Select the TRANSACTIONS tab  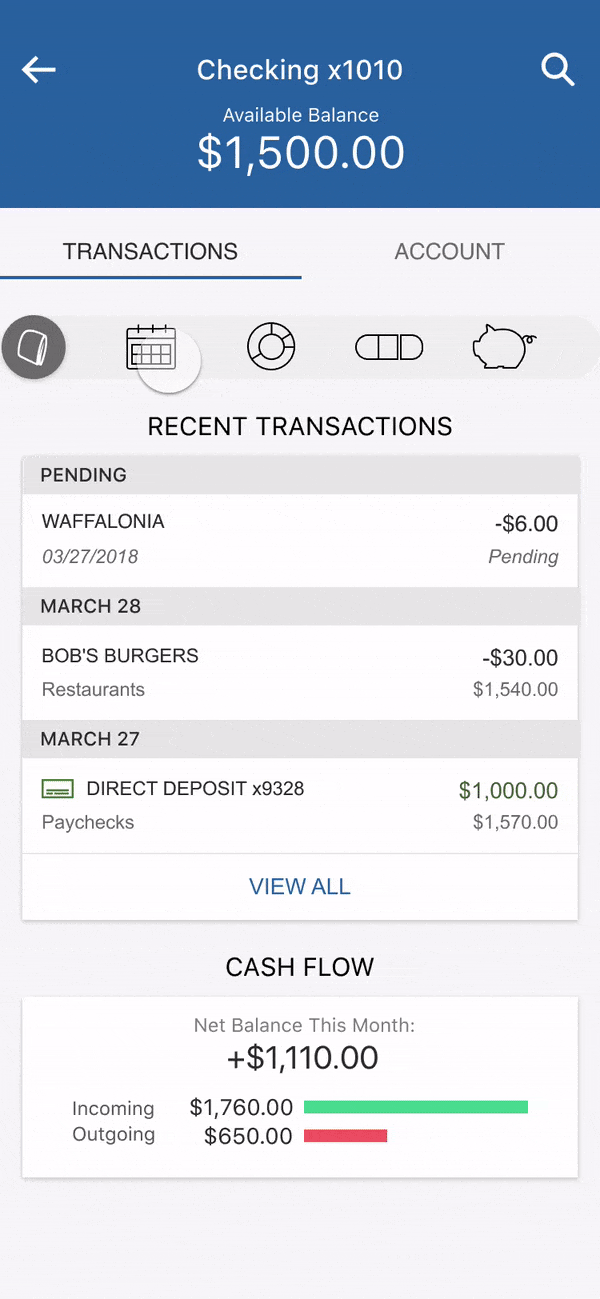click(150, 252)
